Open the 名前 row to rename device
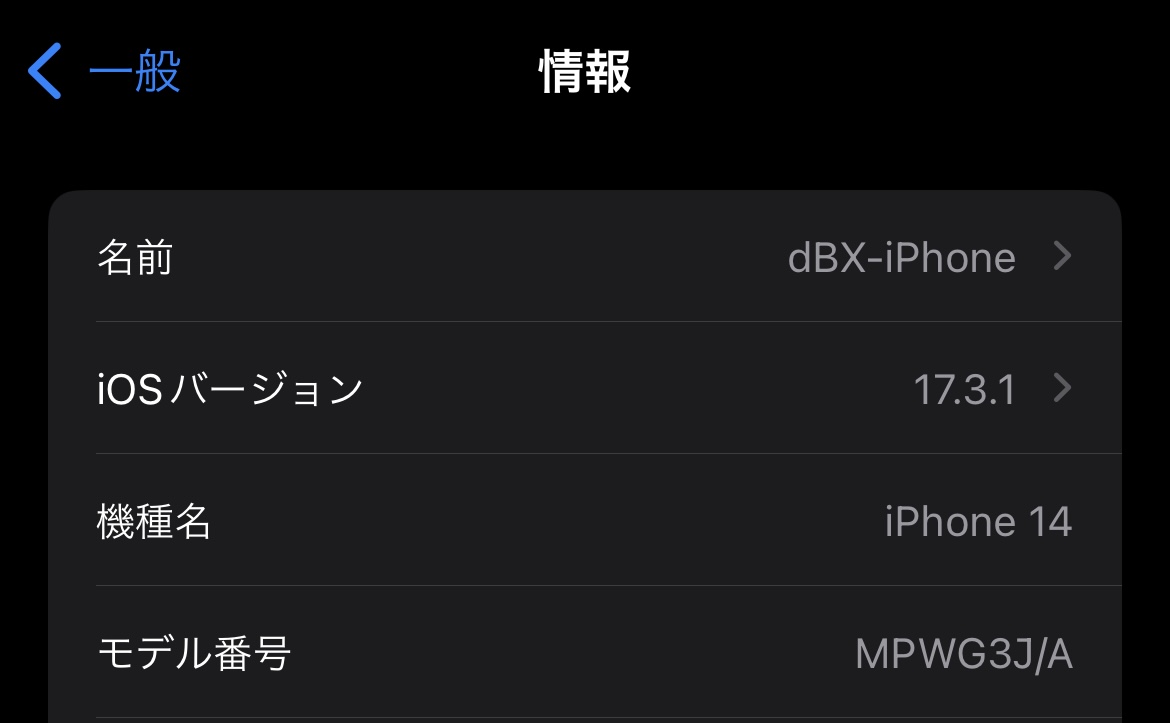 [x=585, y=258]
